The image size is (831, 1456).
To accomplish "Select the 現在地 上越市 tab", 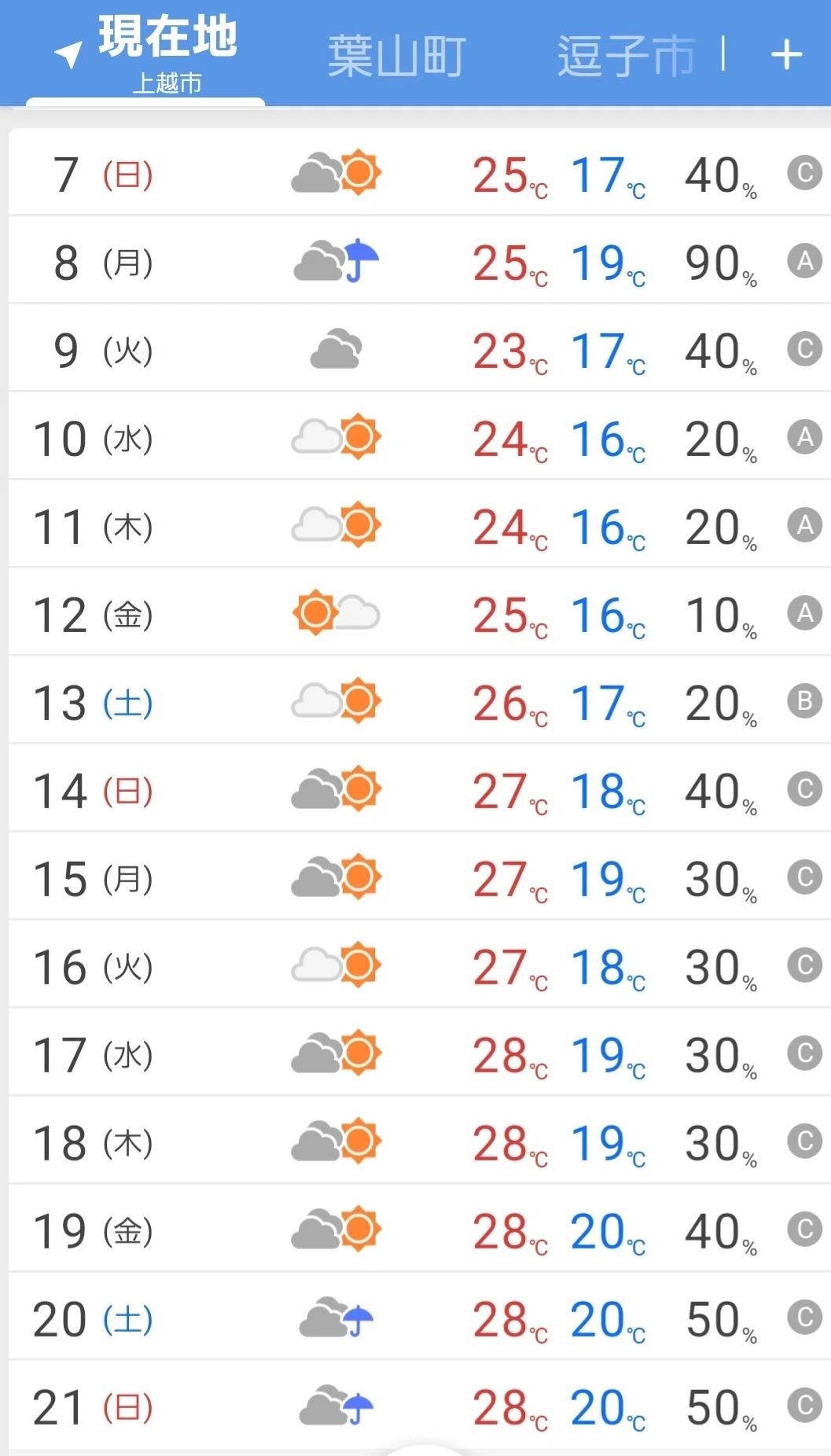I will point(145,53).
